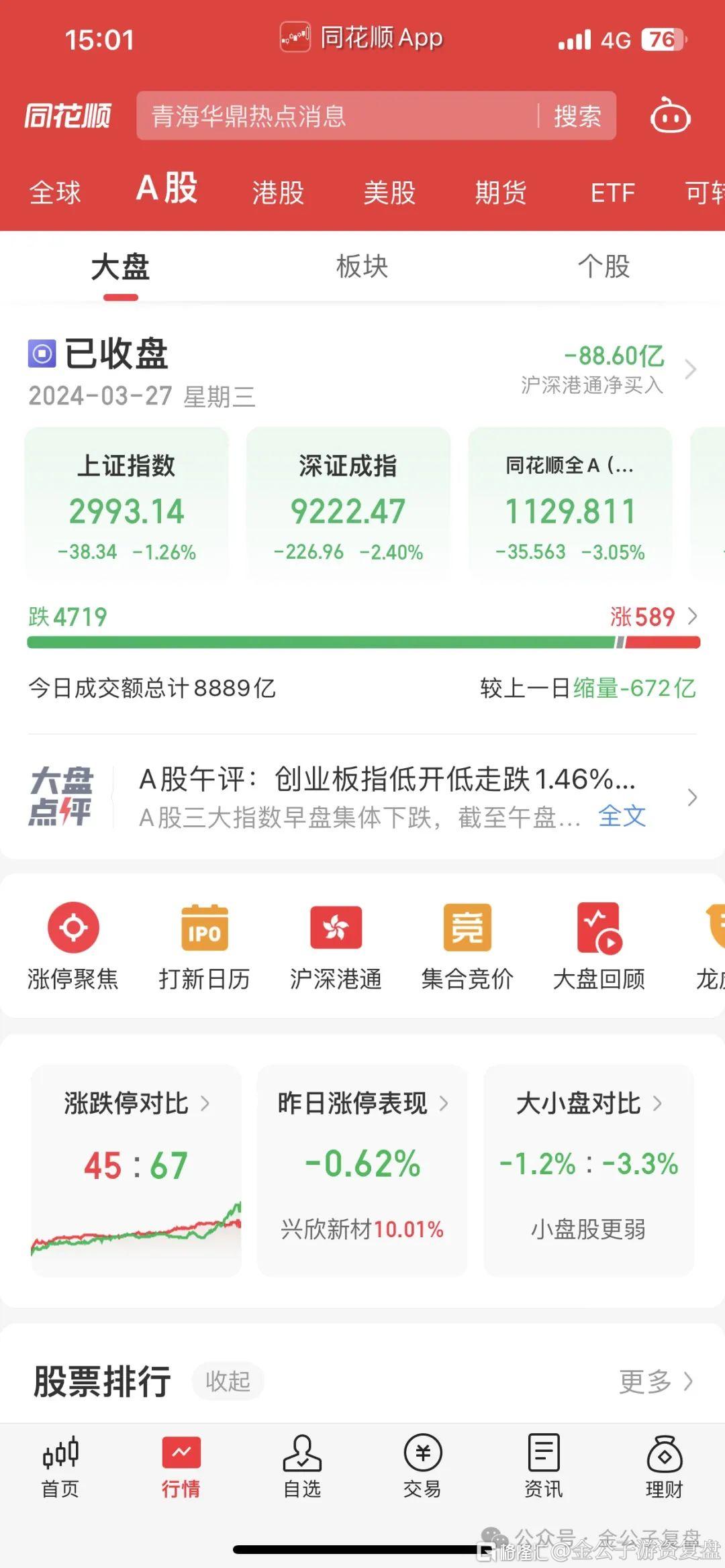Open the robot assistant icon
The image size is (725, 1568).
point(669,116)
